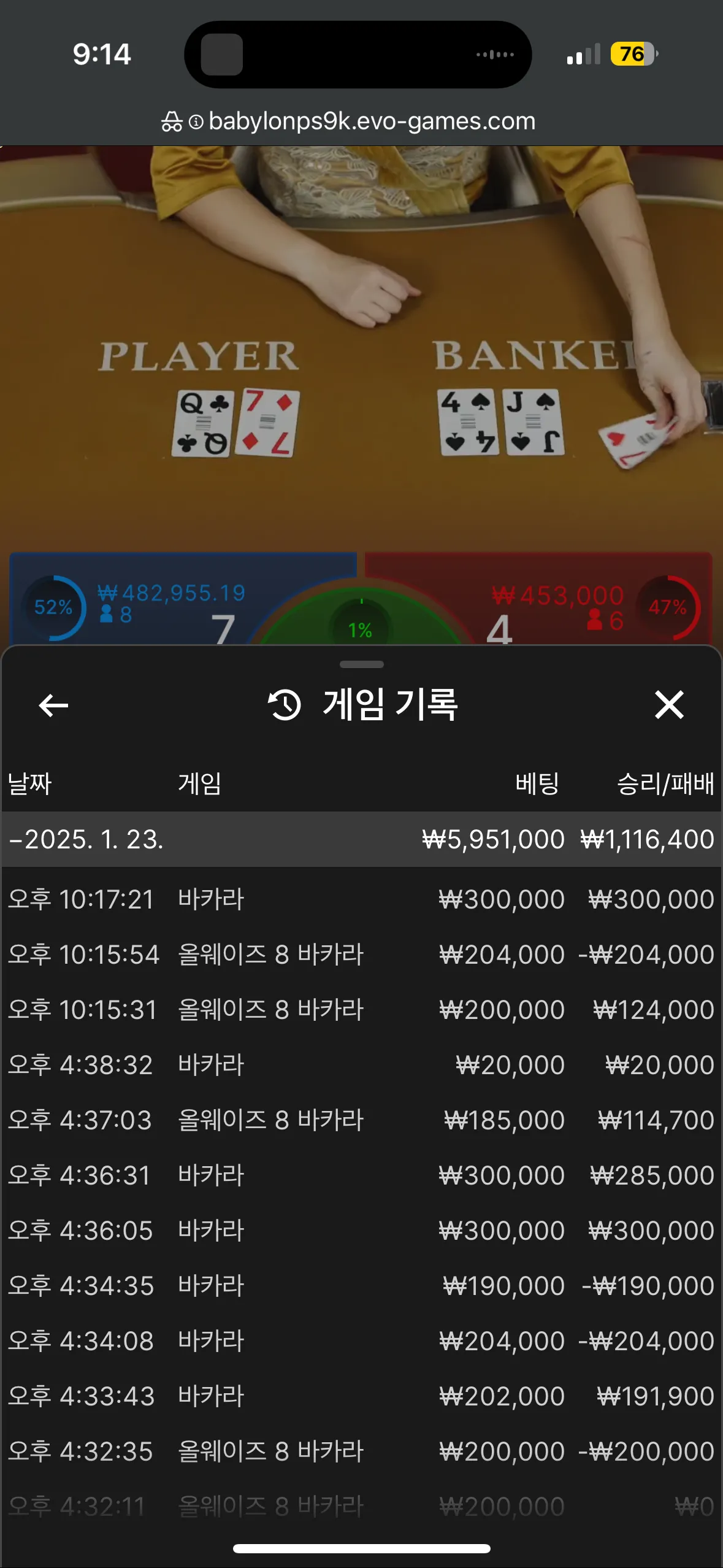This screenshot has height=1568, width=723.
Task: Open the 오후 4:34:08 바카라 record
Action: 361,1341
